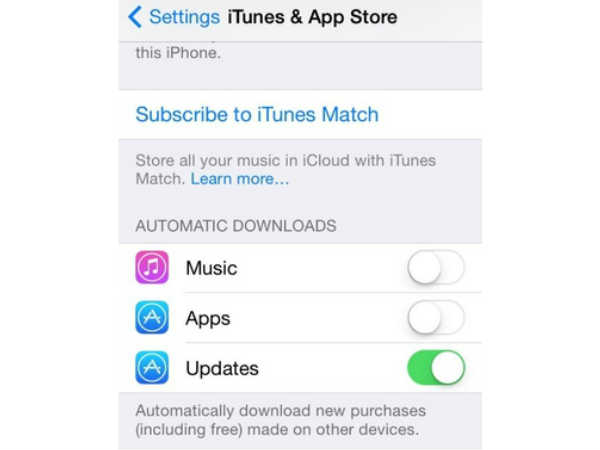The width and height of the screenshot is (600, 450).
Task: Disable automatic Updates downloads
Action: point(435,368)
